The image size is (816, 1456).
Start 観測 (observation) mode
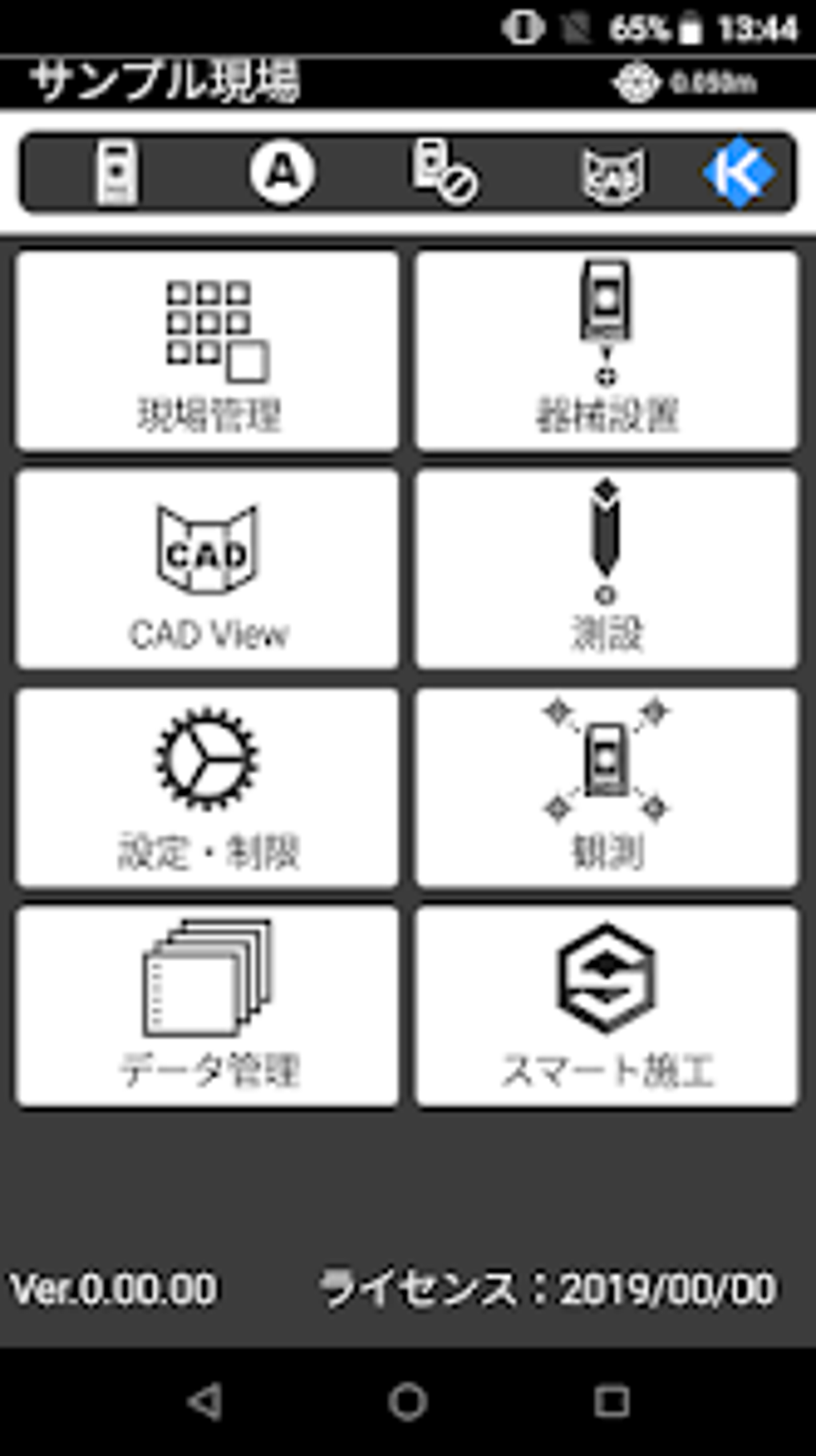606,788
